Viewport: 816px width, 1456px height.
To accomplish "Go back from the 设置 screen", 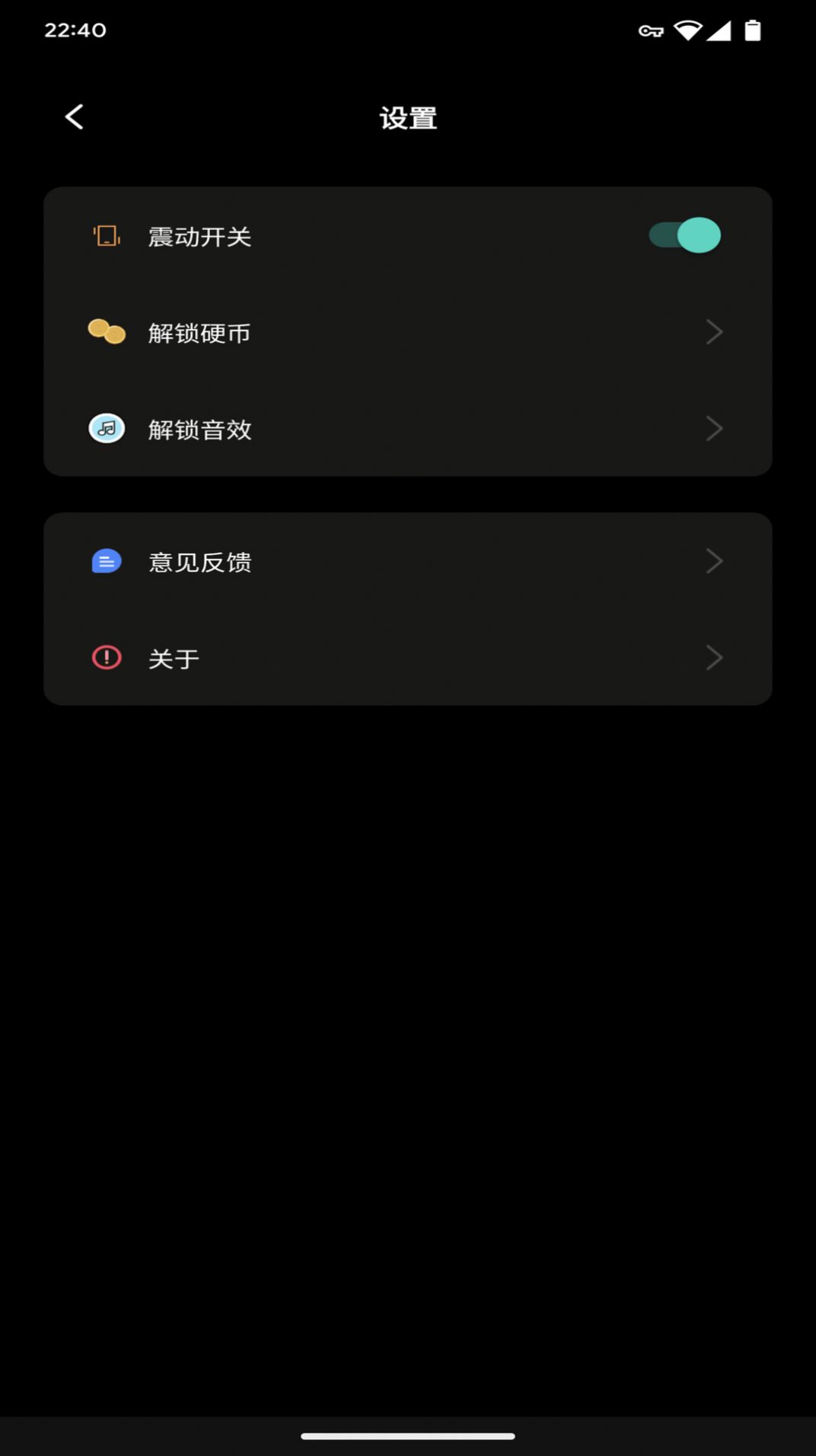I will [x=75, y=117].
